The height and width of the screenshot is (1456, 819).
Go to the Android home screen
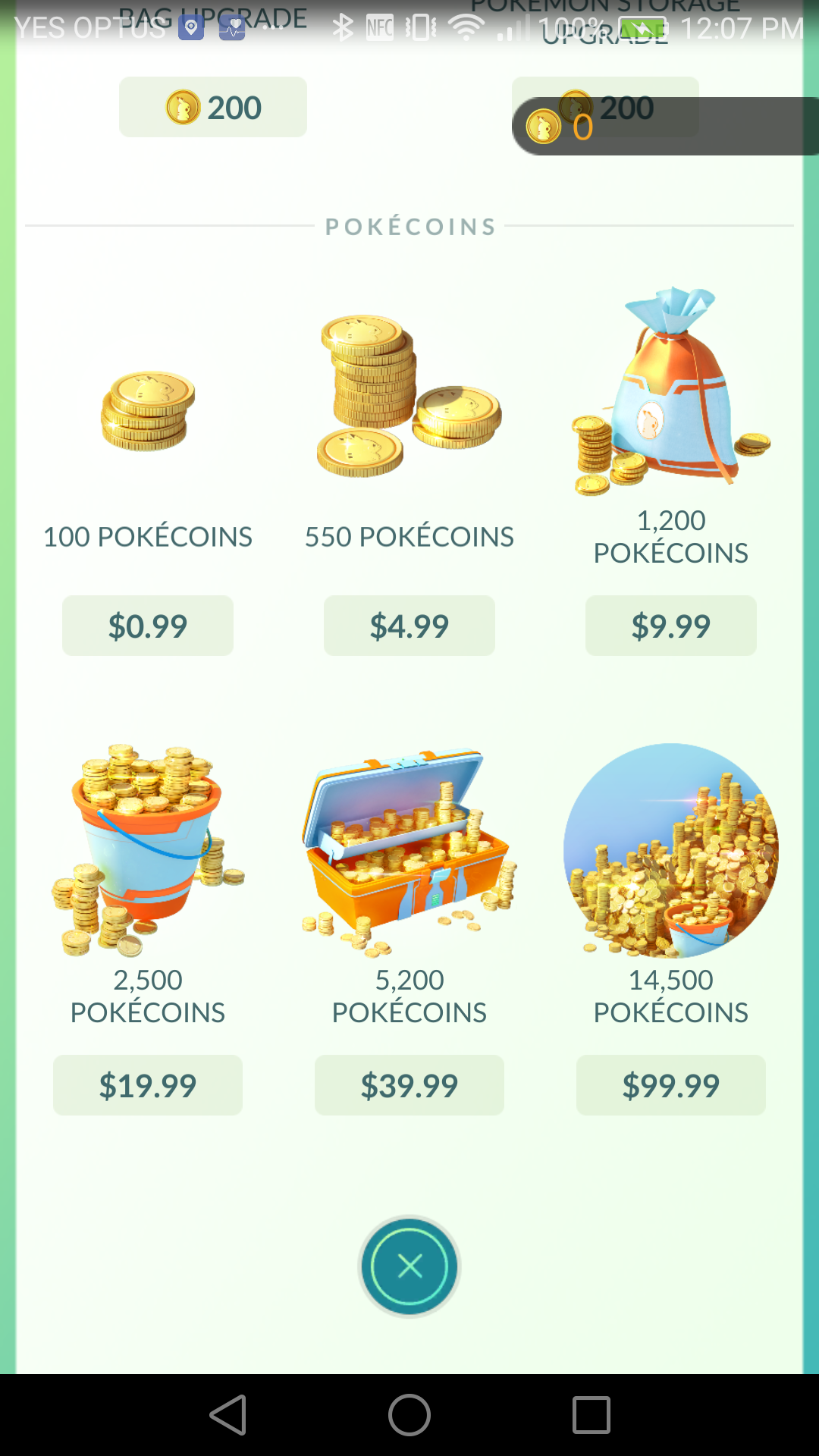pos(409,1415)
